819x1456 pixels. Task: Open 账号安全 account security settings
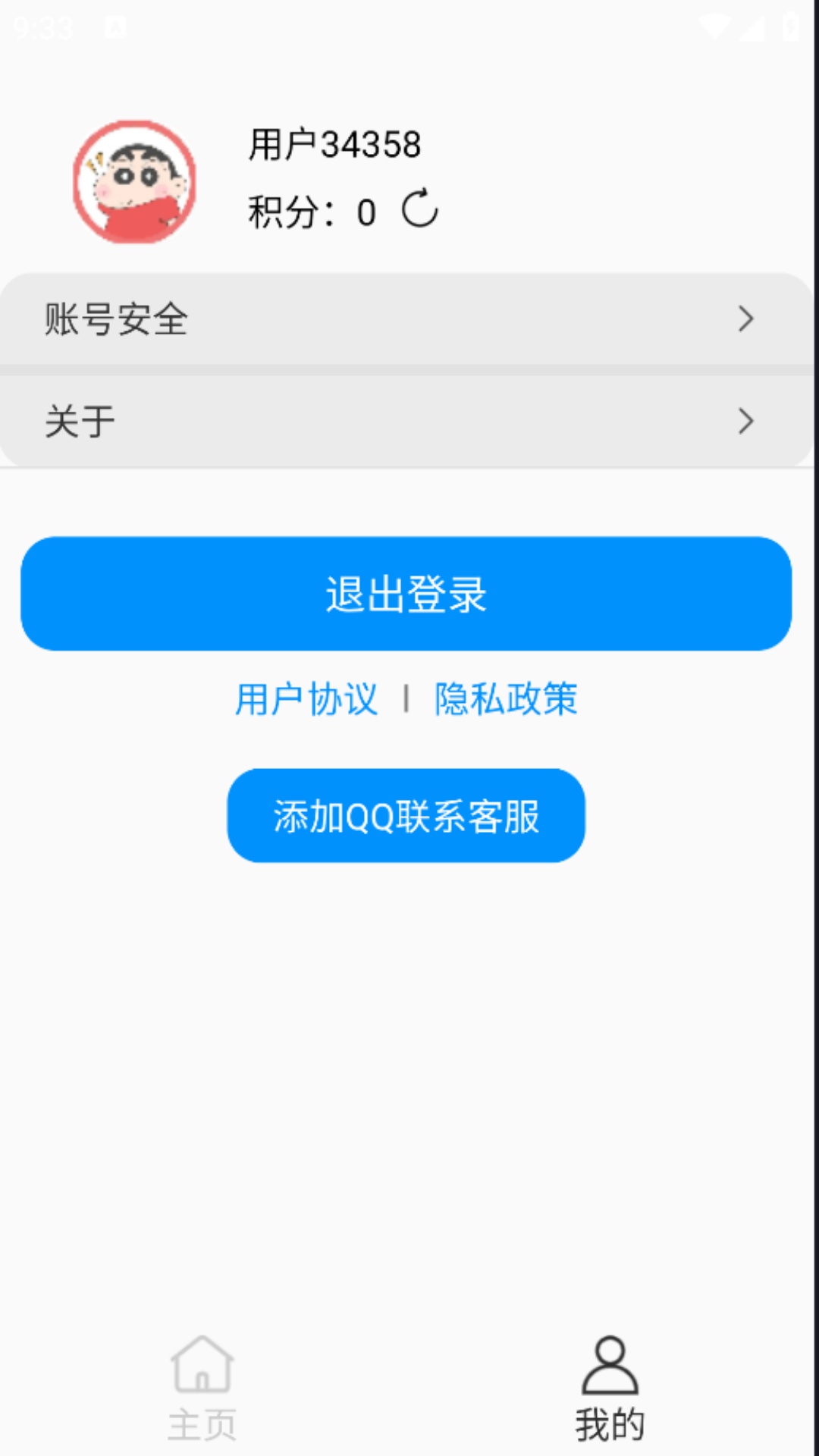(406, 319)
